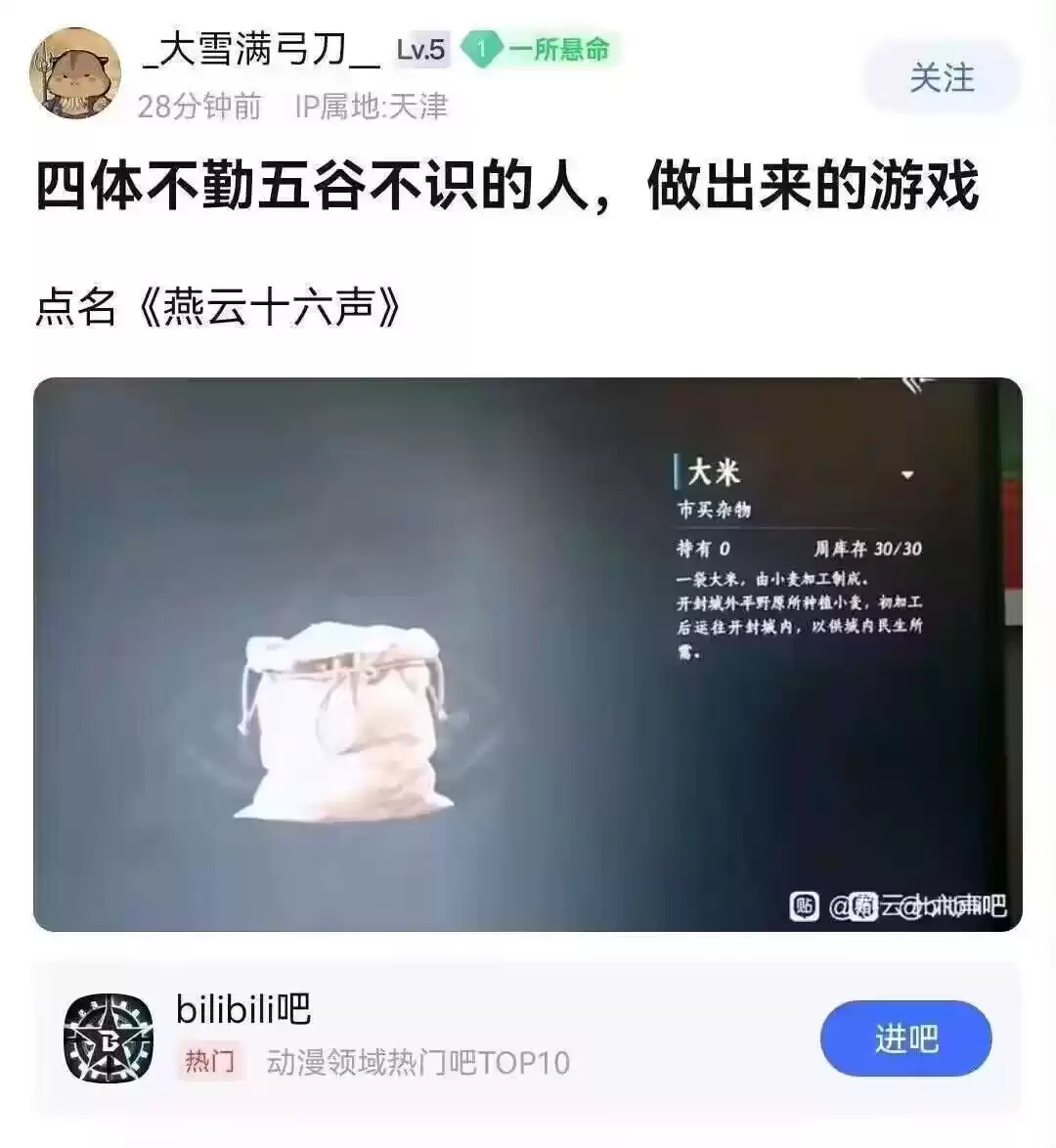This screenshot has height=1148, width=1056.
Task: Follow user _大雪满弓刀_ via 关注 button
Action: click(x=942, y=78)
